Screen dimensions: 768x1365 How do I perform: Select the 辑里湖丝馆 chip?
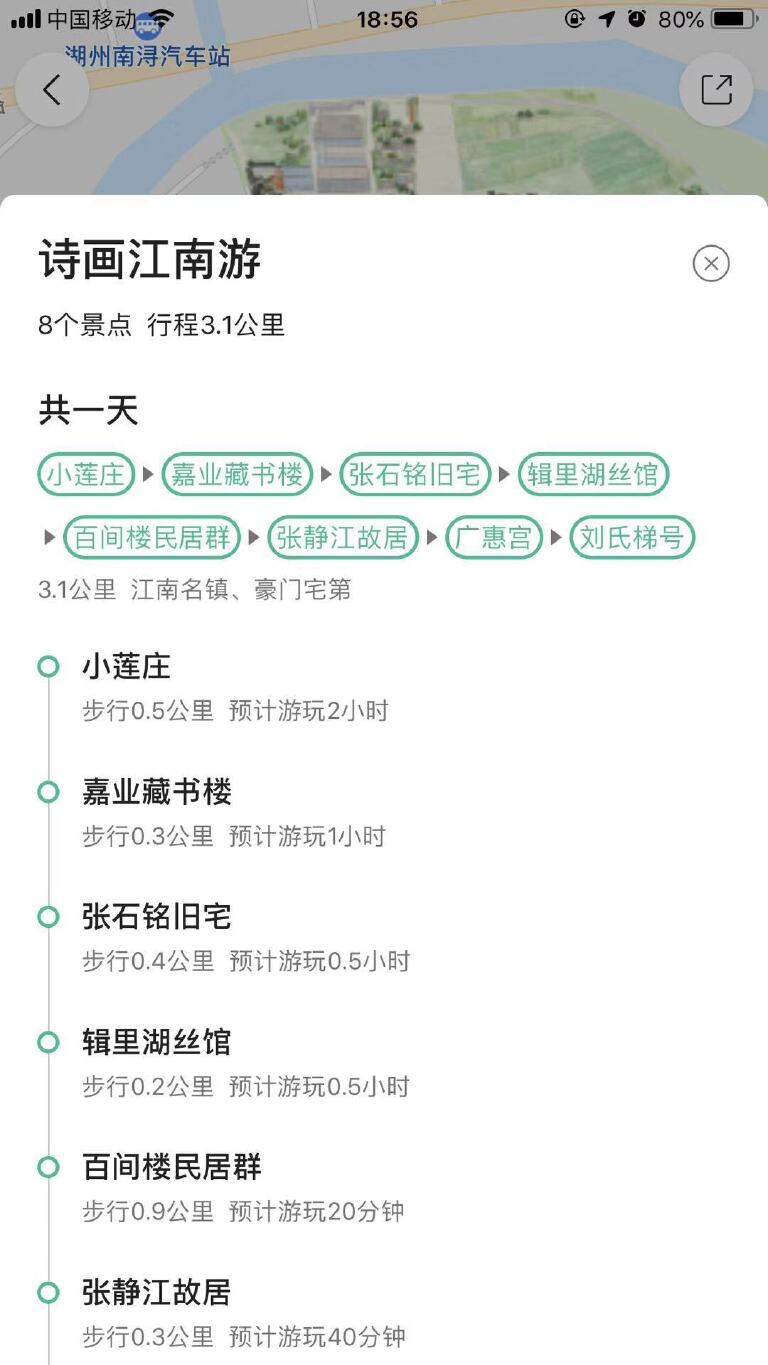coord(593,474)
